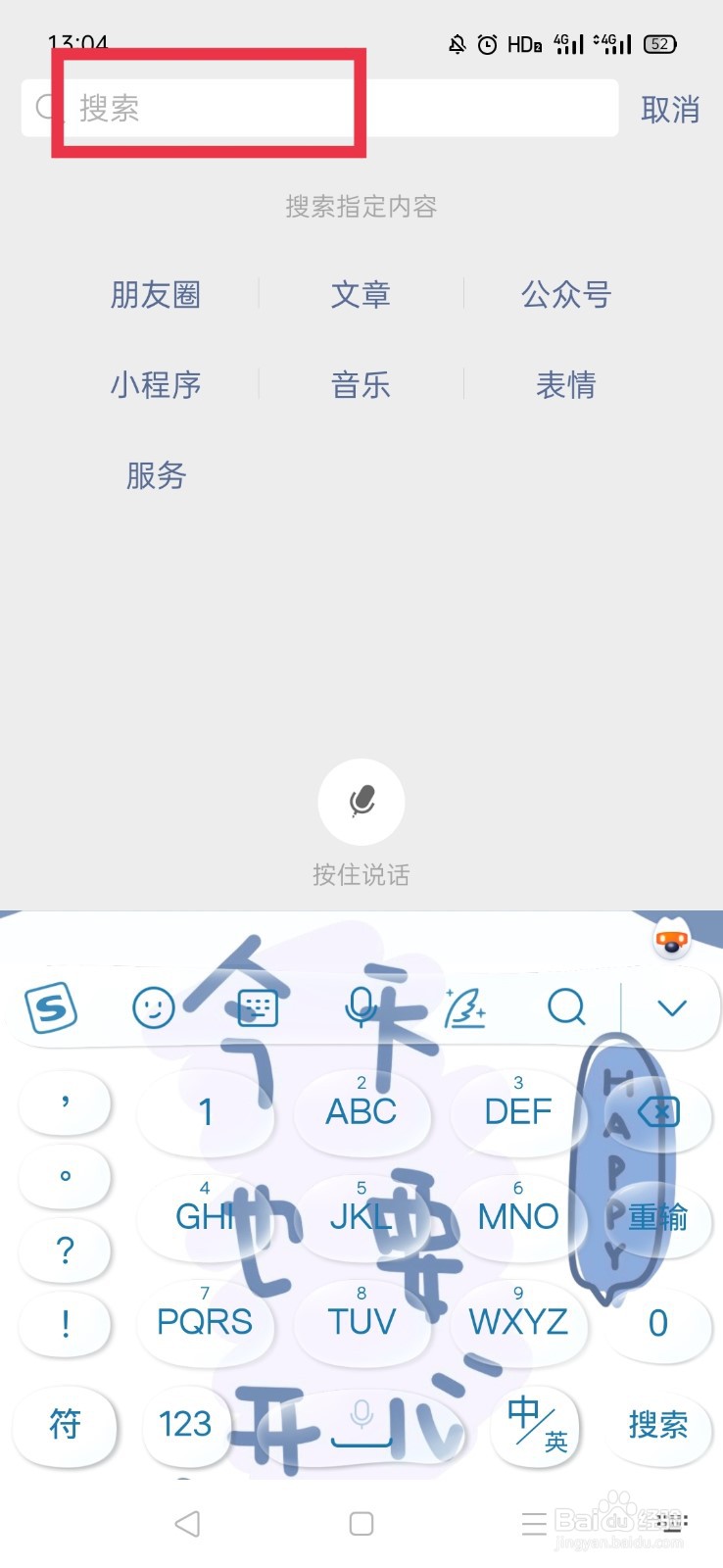Tap the keyboard layout switcher icon

257,1006
